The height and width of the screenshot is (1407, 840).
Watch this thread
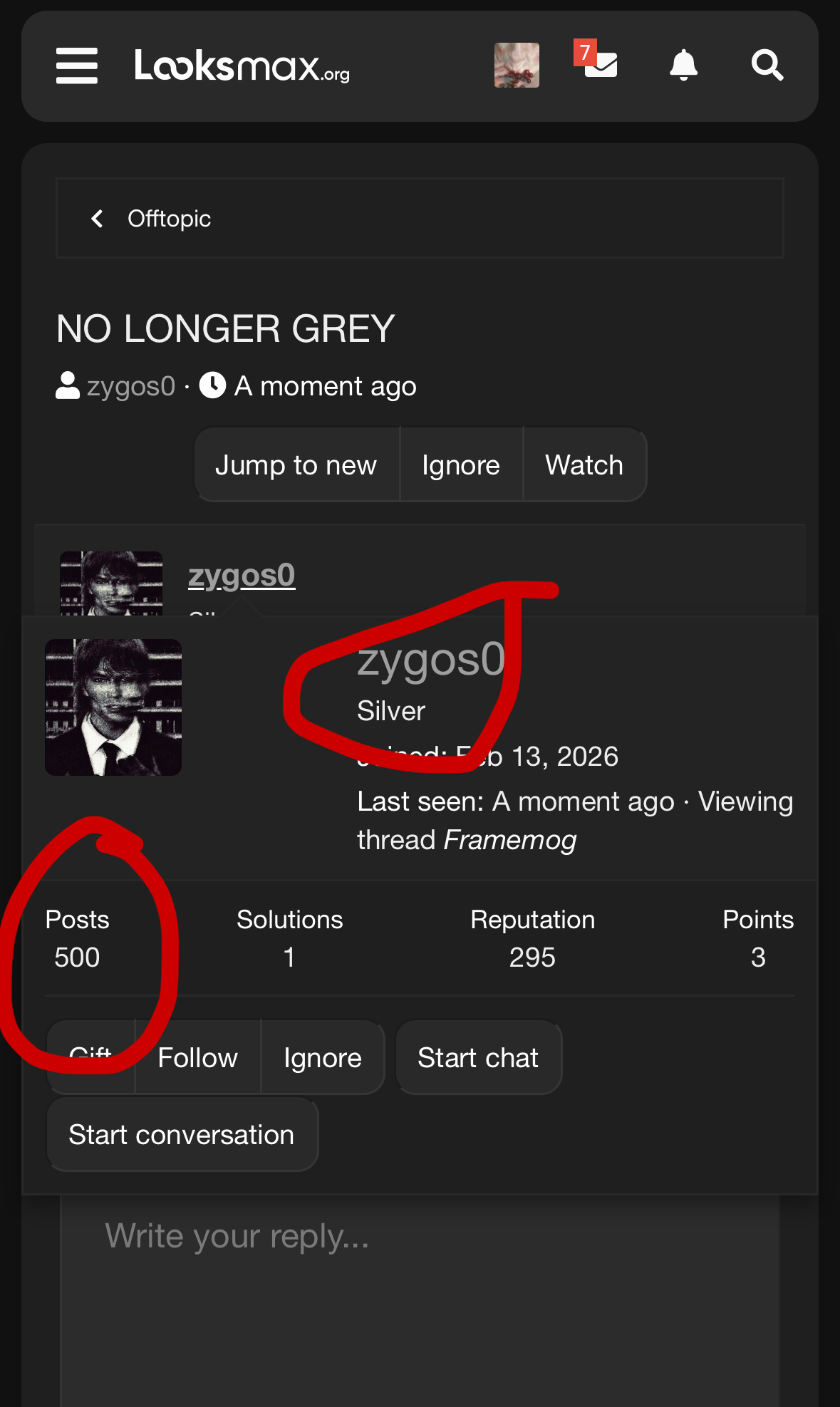(584, 465)
